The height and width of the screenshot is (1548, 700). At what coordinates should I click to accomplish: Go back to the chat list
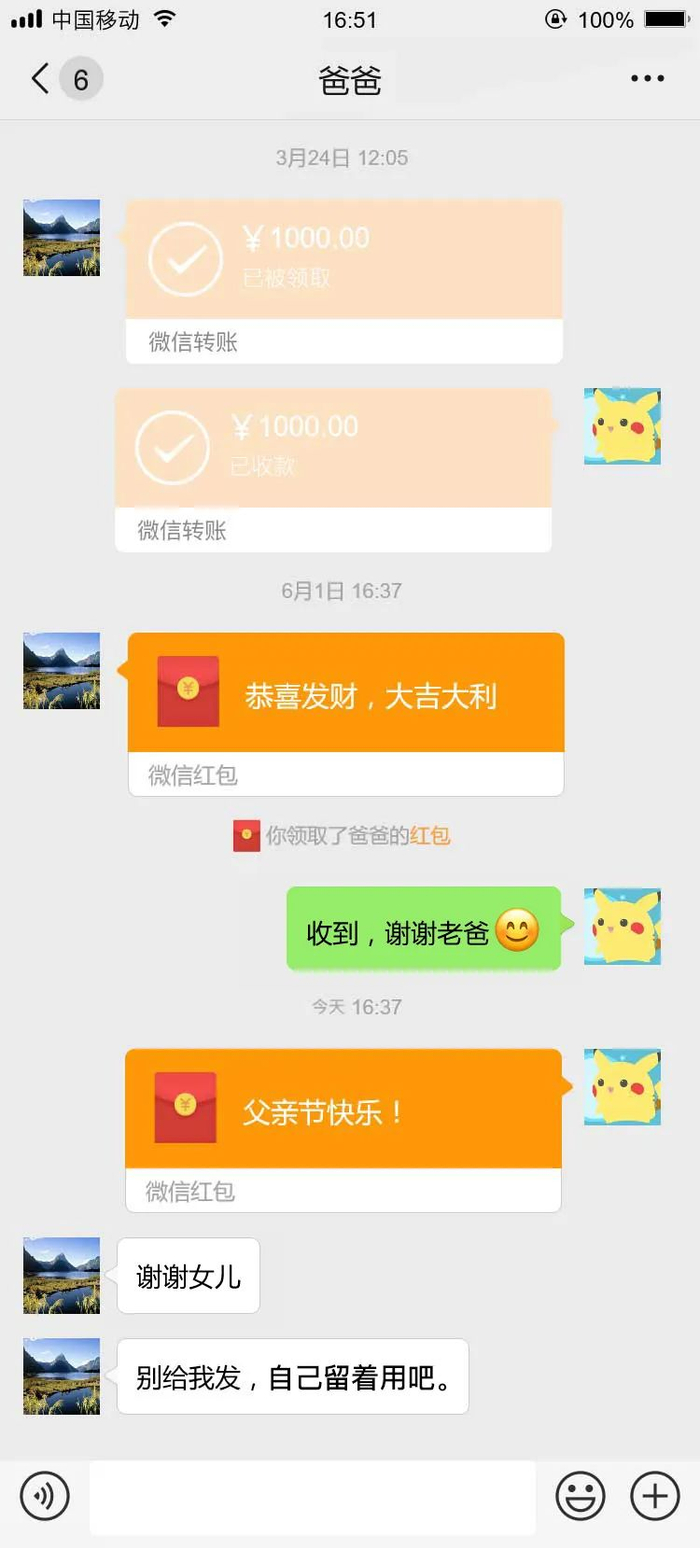tap(40, 79)
